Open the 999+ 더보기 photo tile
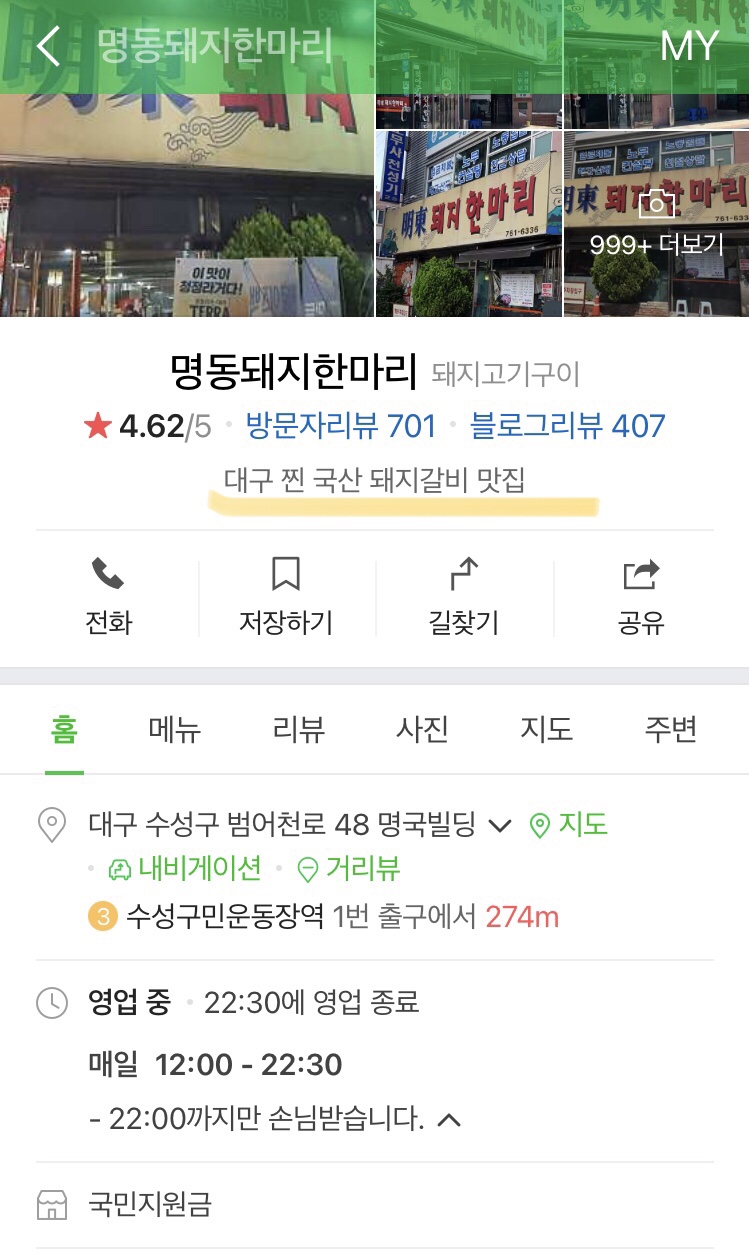749x1254 pixels. [656, 224]
